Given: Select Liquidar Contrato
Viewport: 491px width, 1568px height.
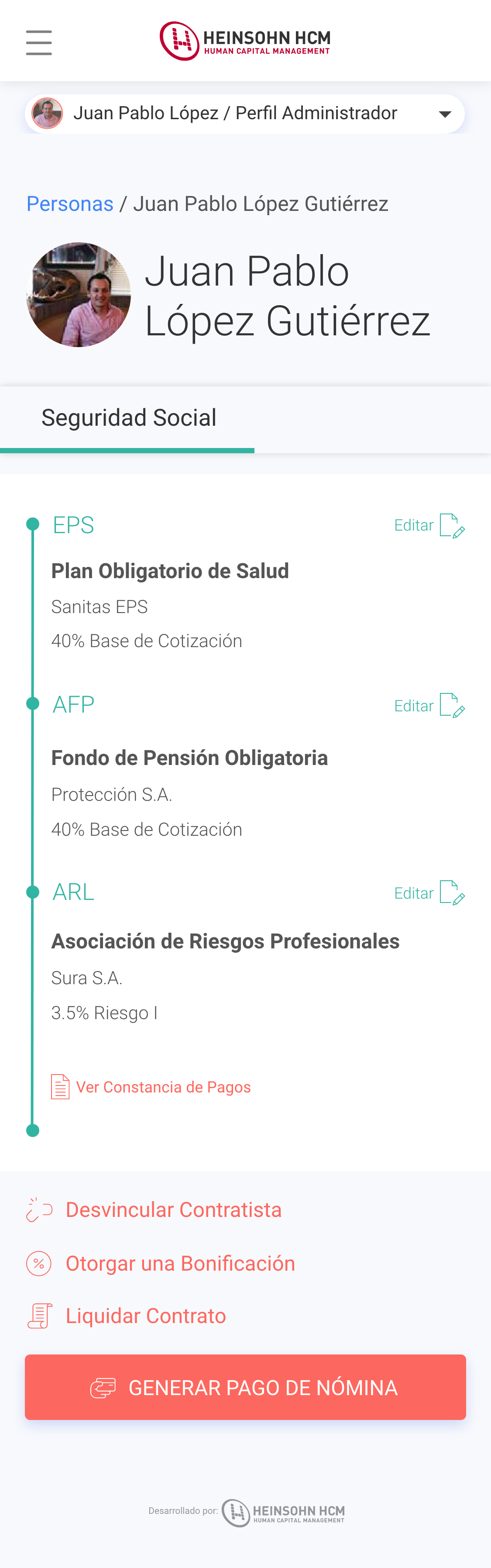Looking at the screenshot, I should coord(145,1316).
